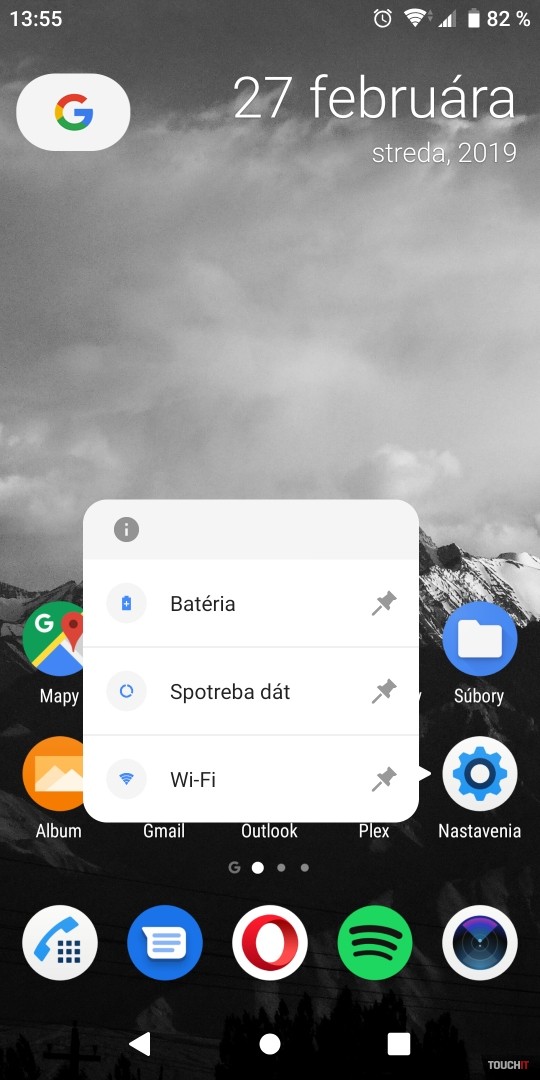Go to the home screen via home button
The height and width of the screenshot is (1080, 540).
[x=270, y=1044]
